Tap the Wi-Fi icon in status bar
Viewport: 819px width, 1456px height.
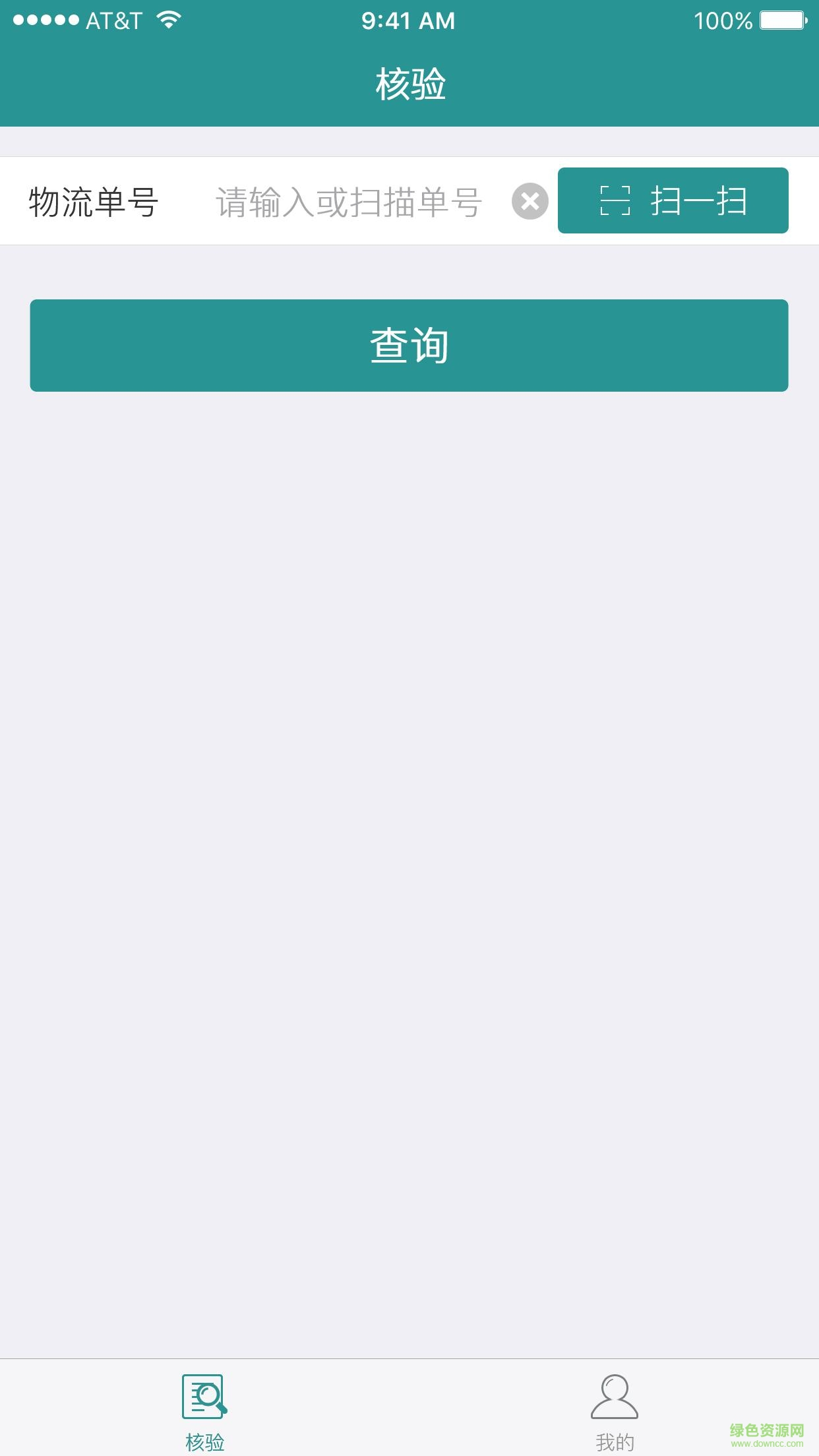click(167, 20)
